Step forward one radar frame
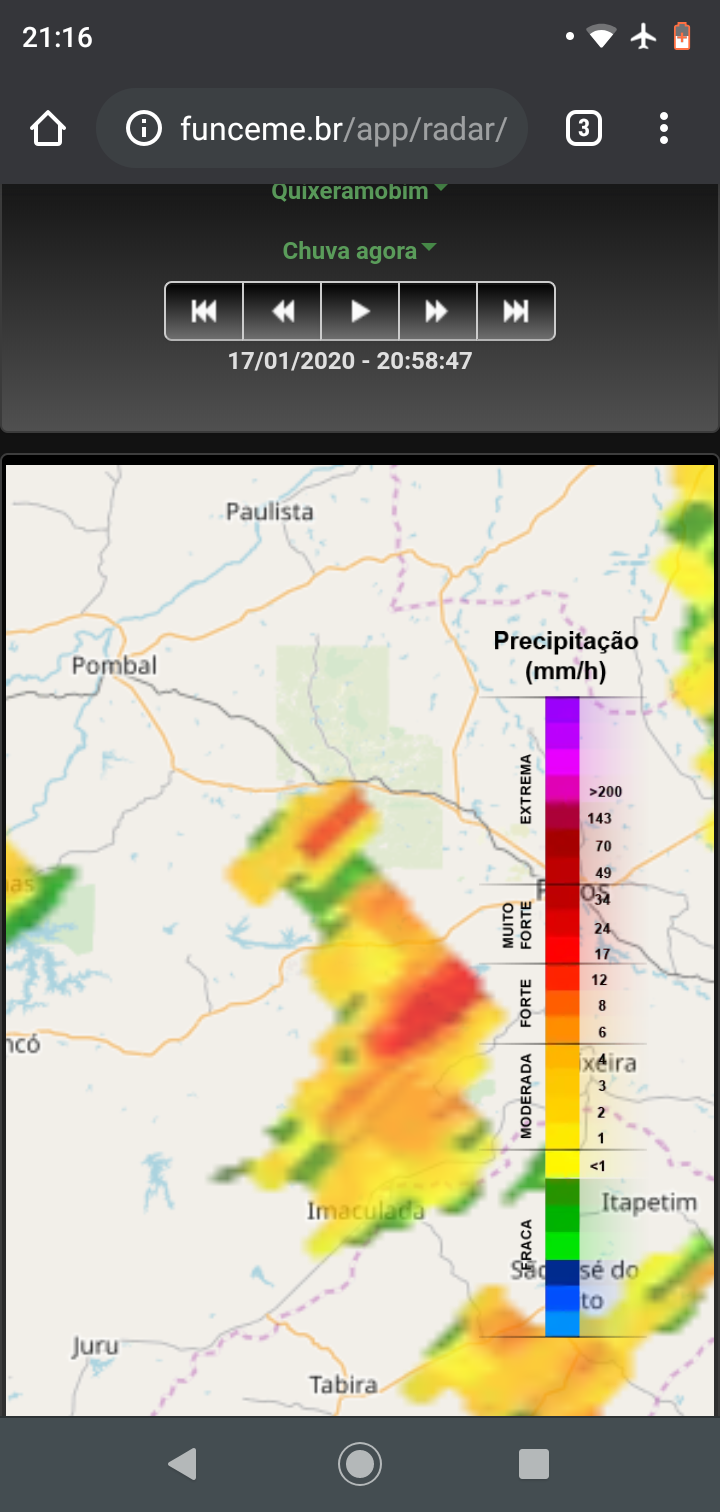The width and height of the screenshot is (720, 1512). tap(438, 311)
